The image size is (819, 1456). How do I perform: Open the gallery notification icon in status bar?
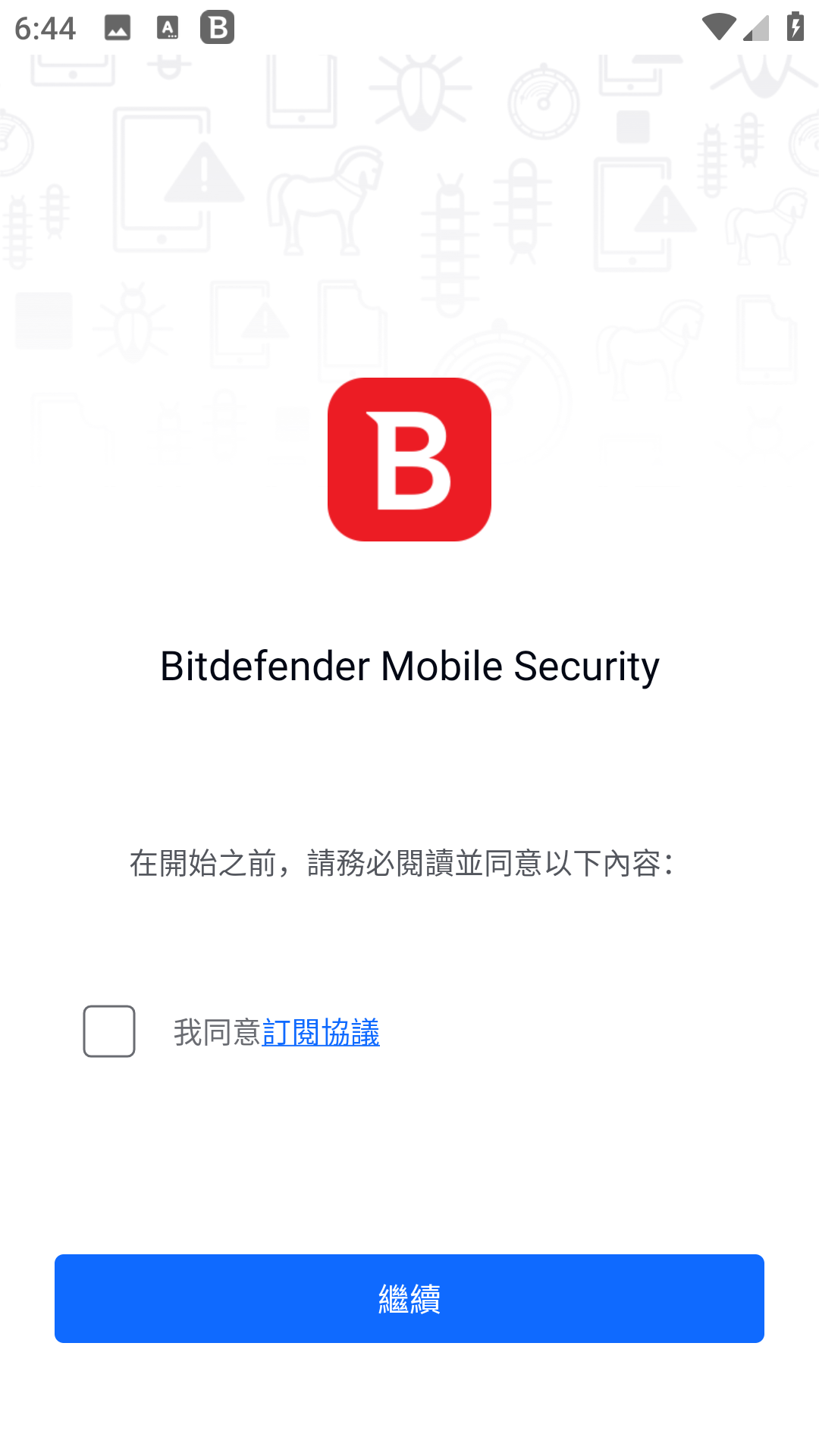[118, 27]
